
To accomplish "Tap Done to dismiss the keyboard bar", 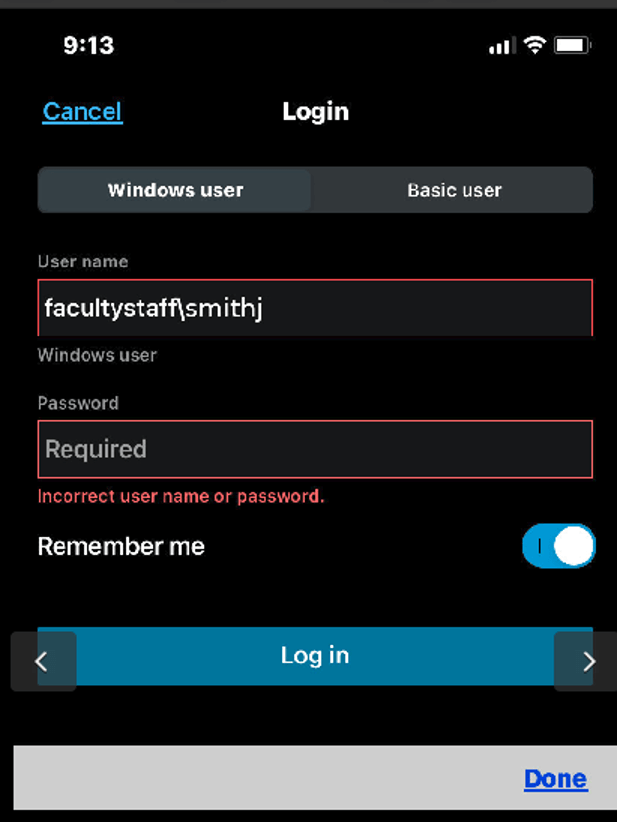I will pyautogui.click(x=555, y=779).
